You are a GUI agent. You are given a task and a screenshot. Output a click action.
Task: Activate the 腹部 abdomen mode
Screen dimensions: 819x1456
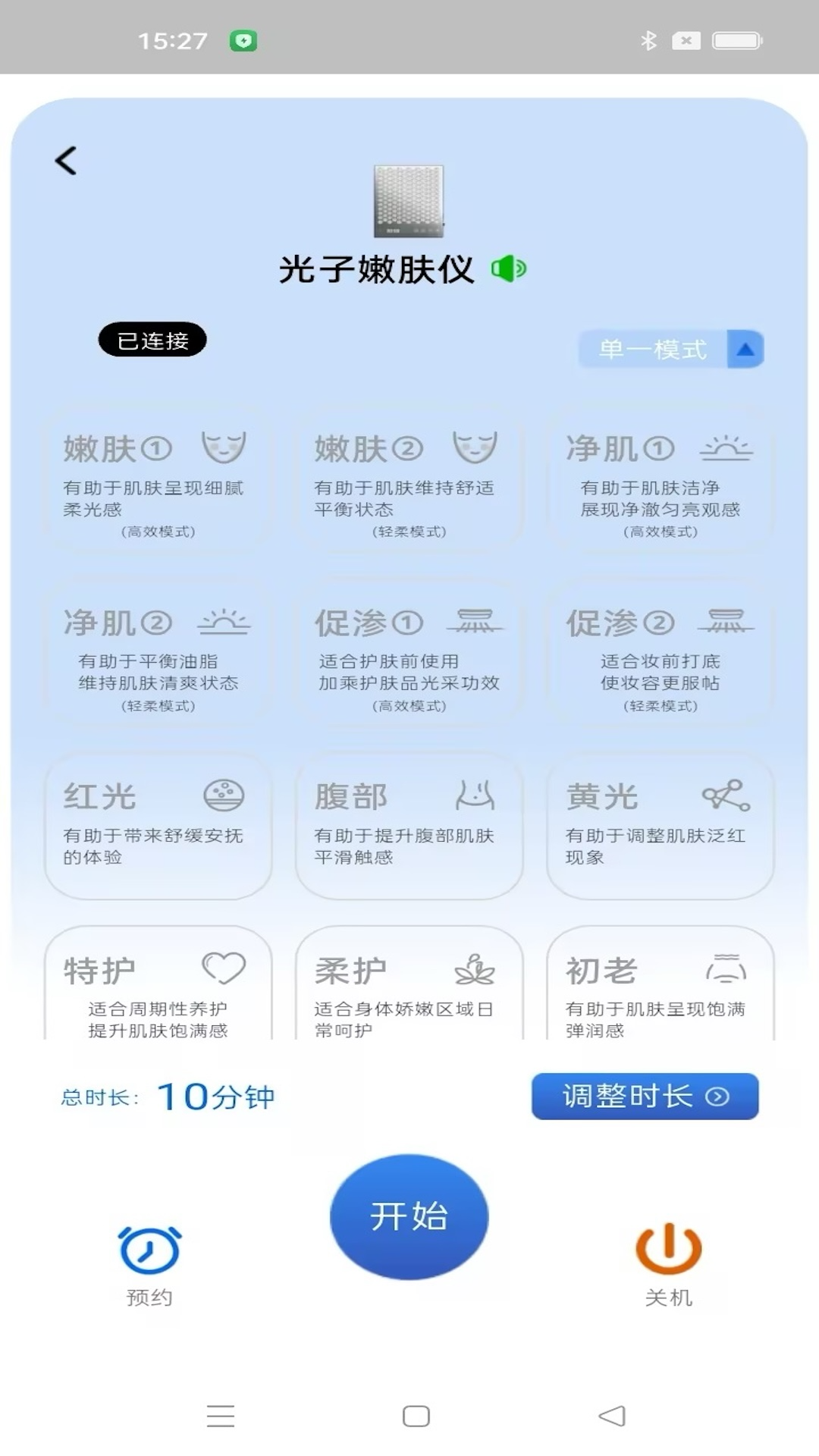click(409, 827)
